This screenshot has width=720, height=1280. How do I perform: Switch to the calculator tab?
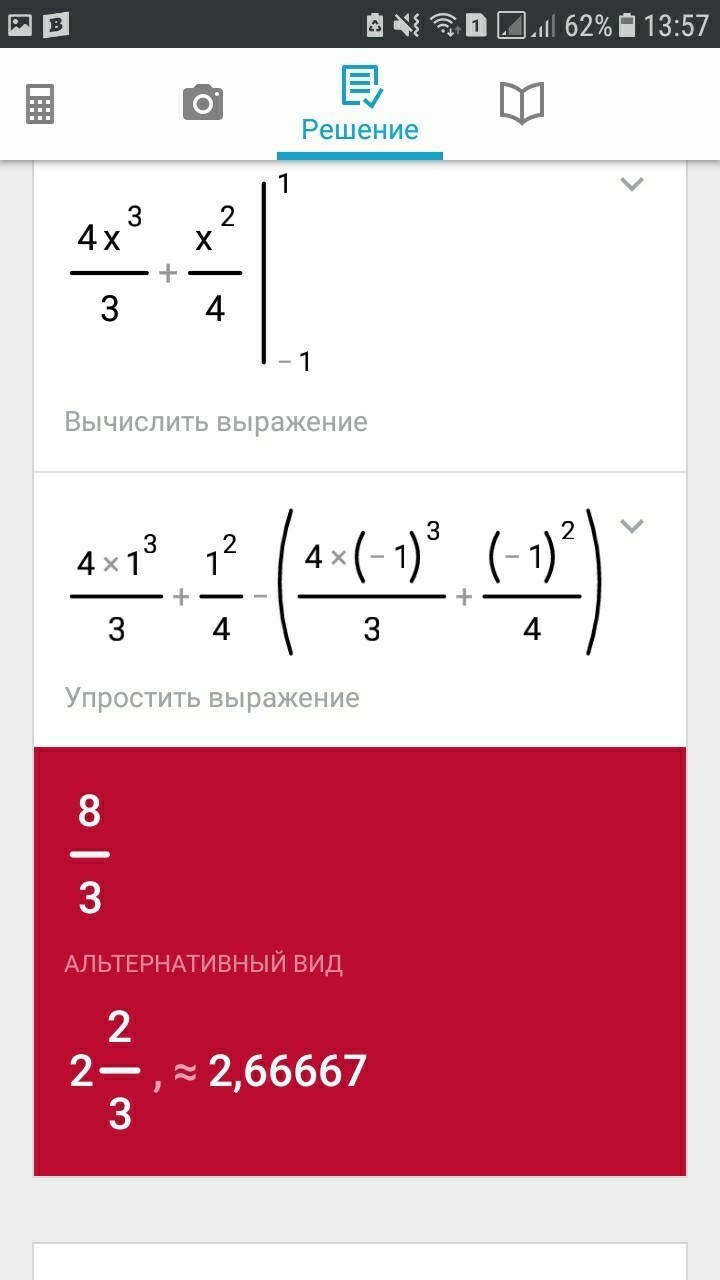click(x=40, y=103)
